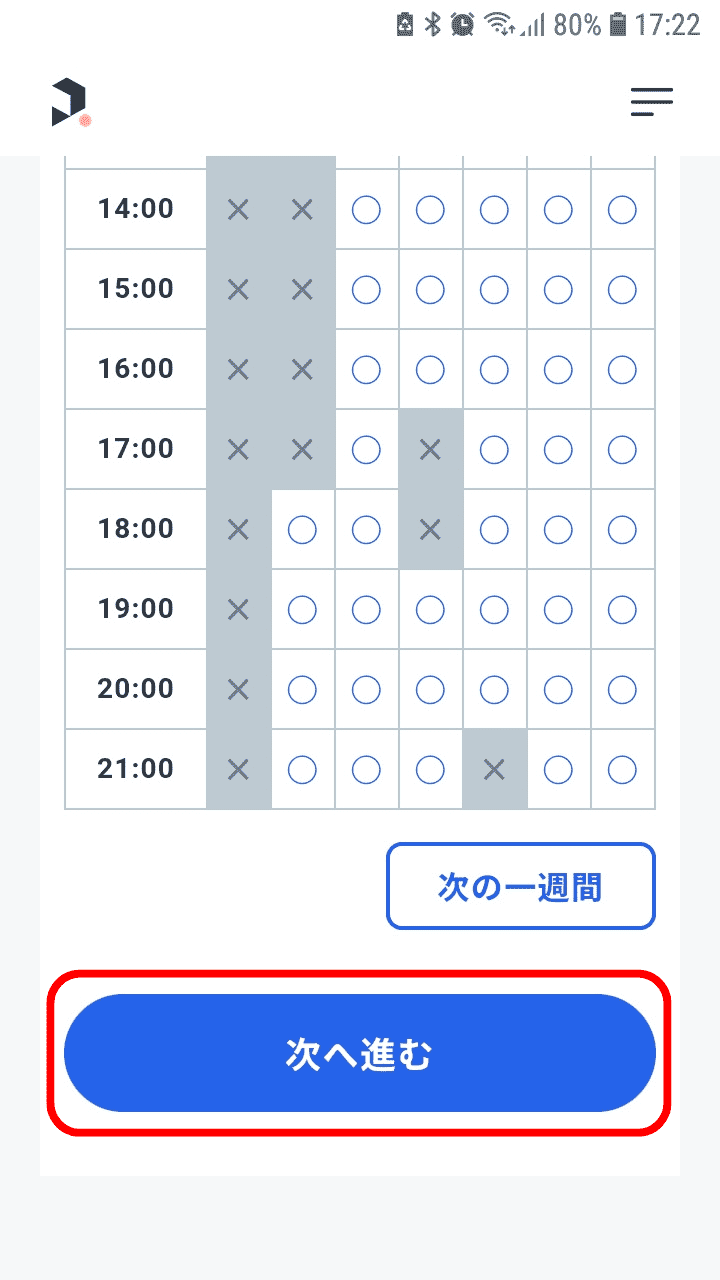The height and width of the screenshot is (1280, 720).
Task: Click the 次の一週間 next week button
Action: click(520, 886)
